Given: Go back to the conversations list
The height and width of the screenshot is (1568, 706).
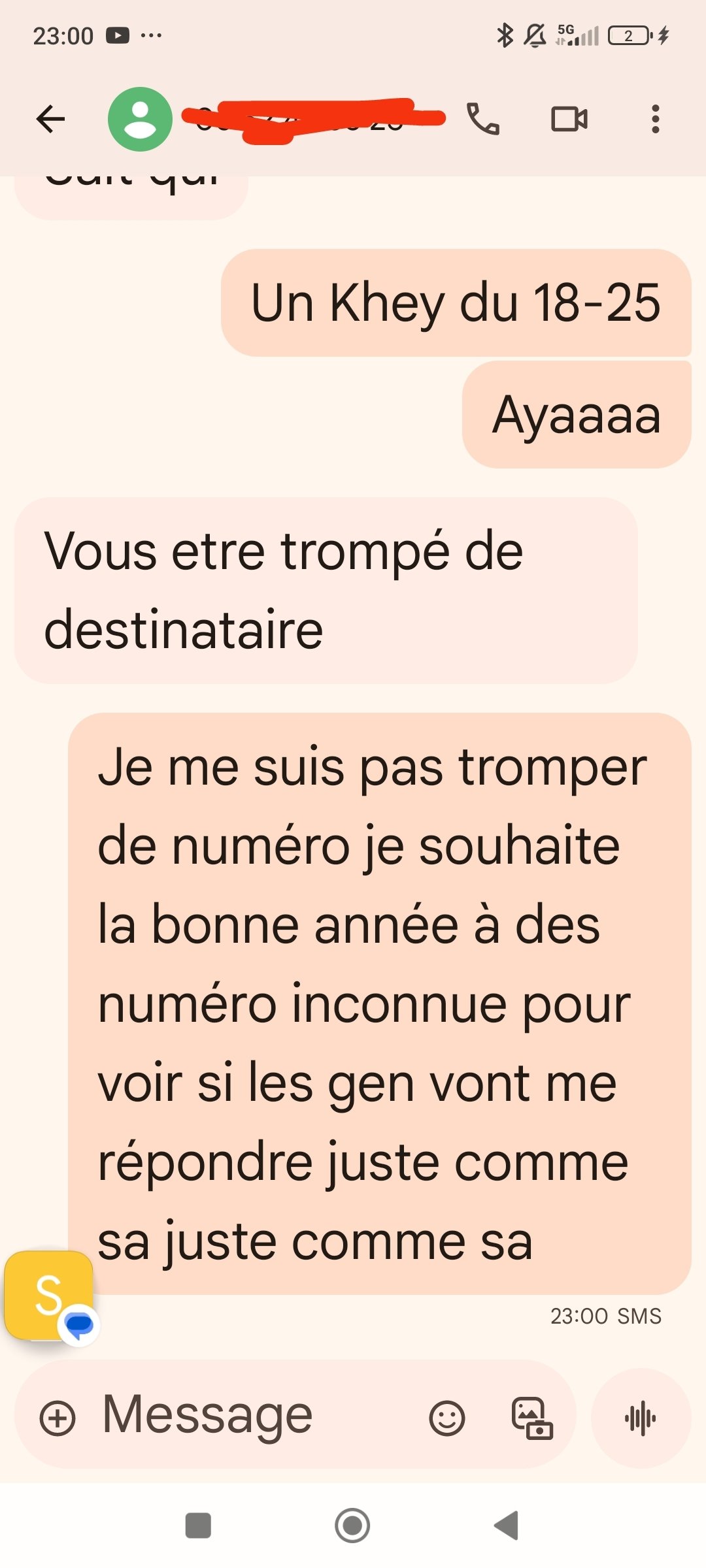Looking at the screenshot, I should pos(50,119).
